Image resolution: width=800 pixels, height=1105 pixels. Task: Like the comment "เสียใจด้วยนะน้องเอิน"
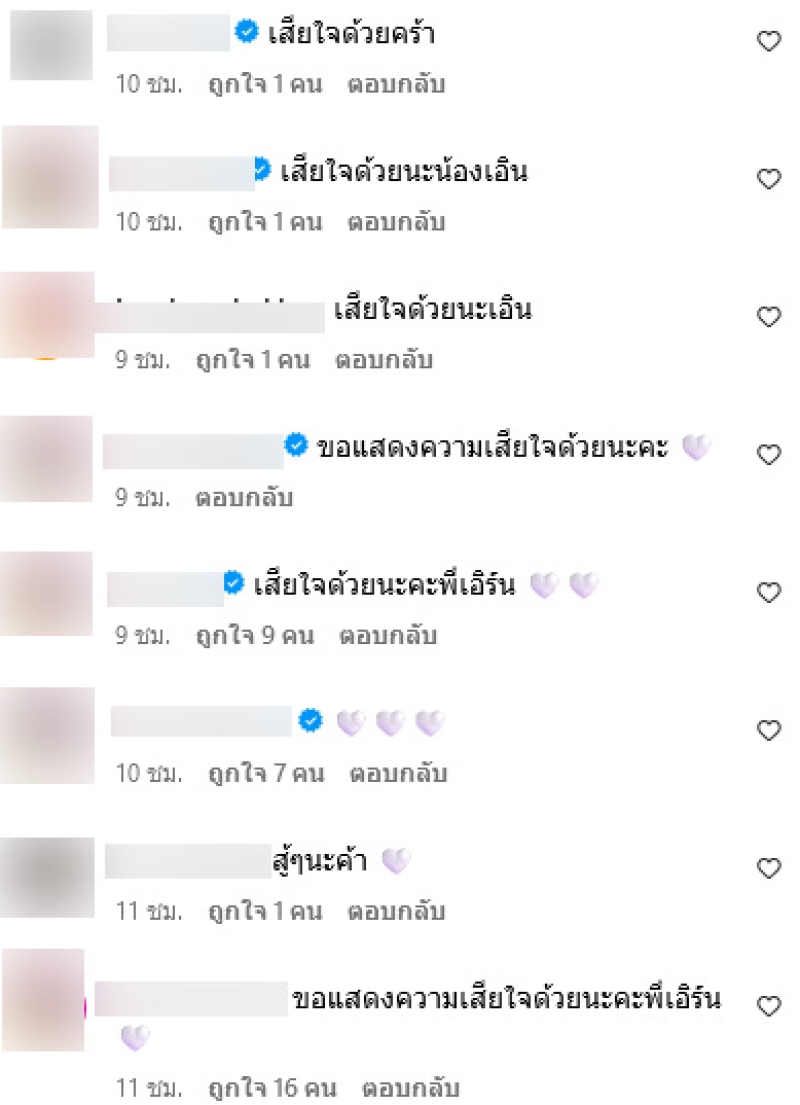pyautogui.click(x=768, y=179)
